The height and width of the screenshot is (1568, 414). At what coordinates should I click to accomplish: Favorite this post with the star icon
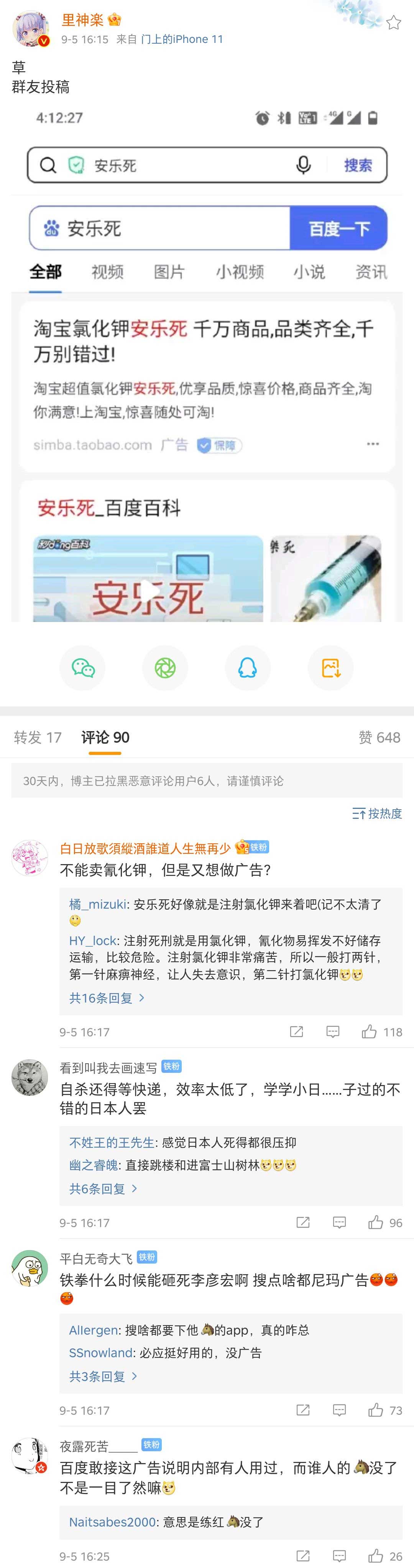pos(394,23)
